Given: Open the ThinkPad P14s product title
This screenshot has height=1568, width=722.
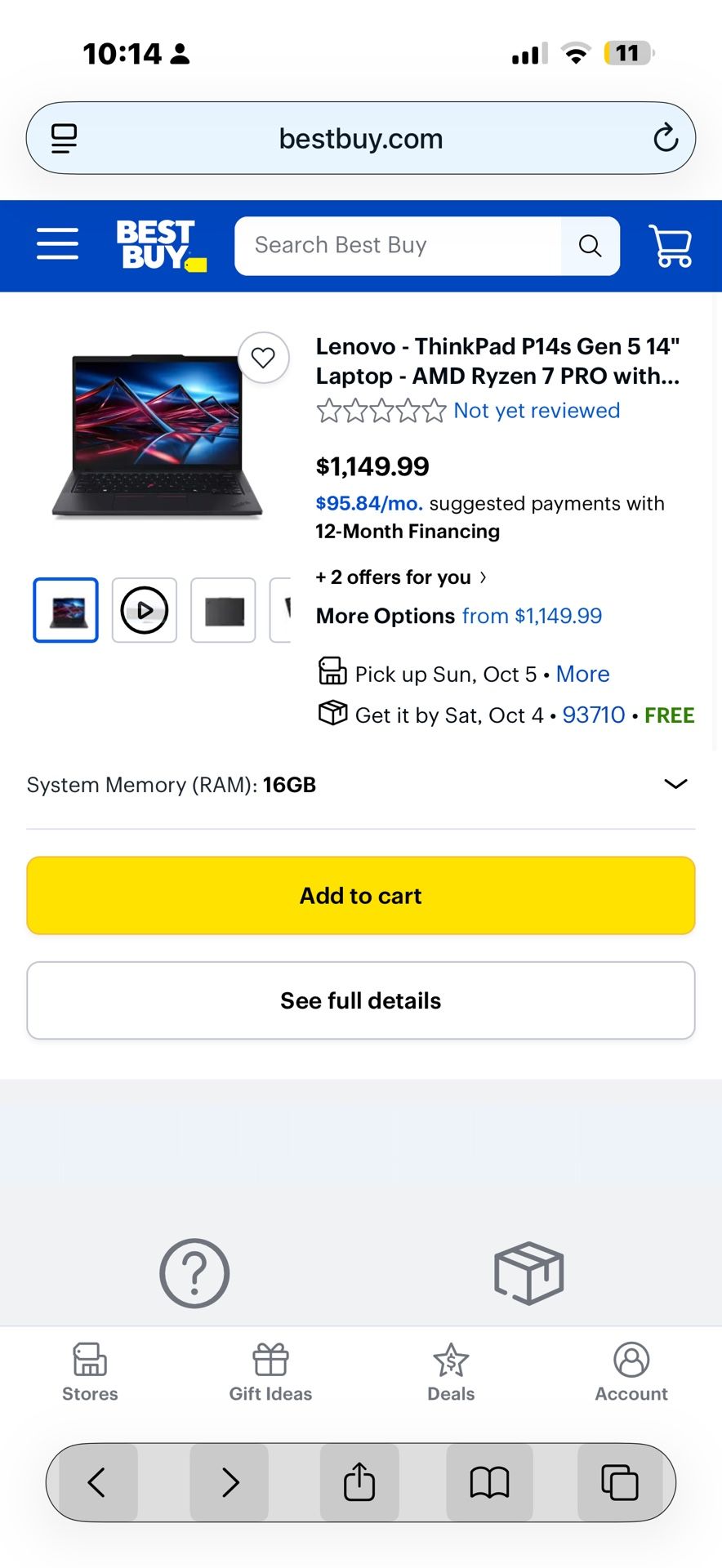Looking at the screenshot, I should coord(497,361).
